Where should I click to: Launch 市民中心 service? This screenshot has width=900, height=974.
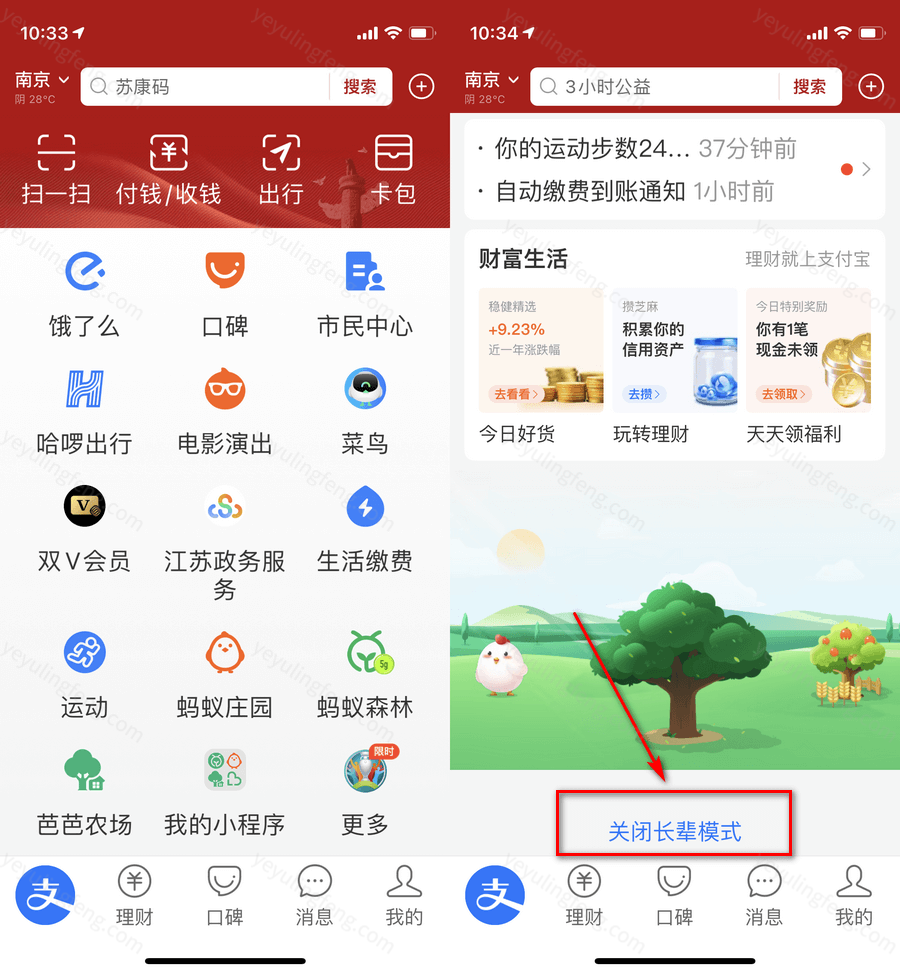point(364,291)
